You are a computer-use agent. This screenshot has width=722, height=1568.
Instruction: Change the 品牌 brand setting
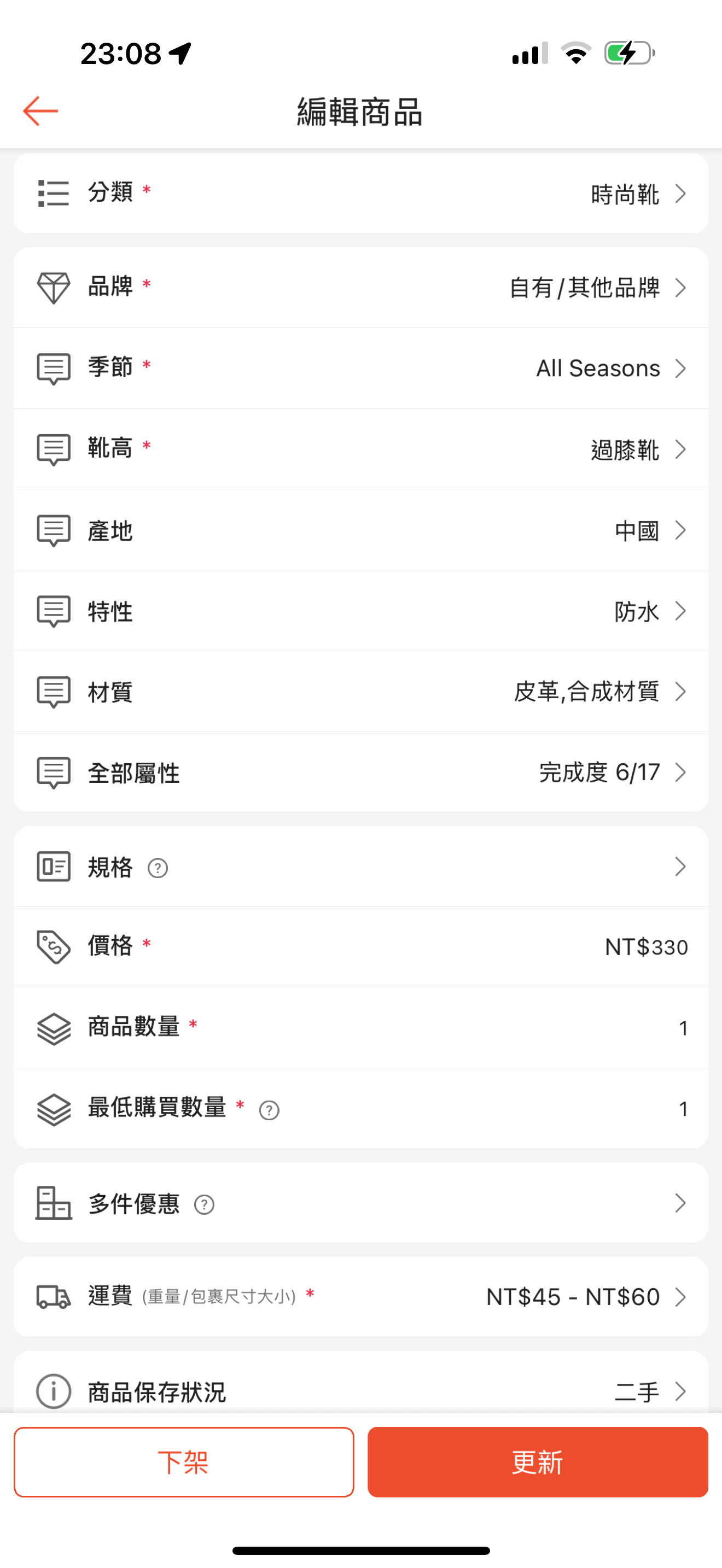[x=361, y=288]
